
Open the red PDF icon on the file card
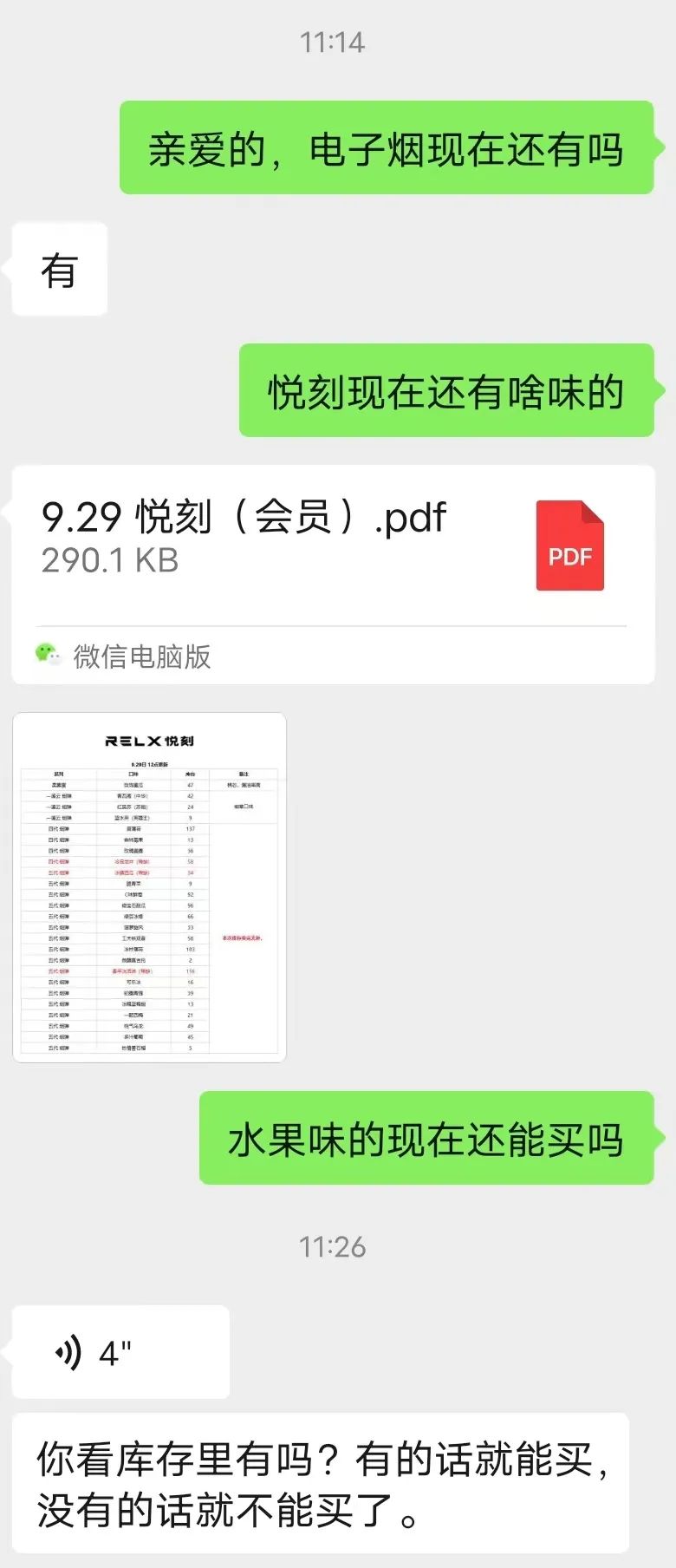[x=569, y=545]
